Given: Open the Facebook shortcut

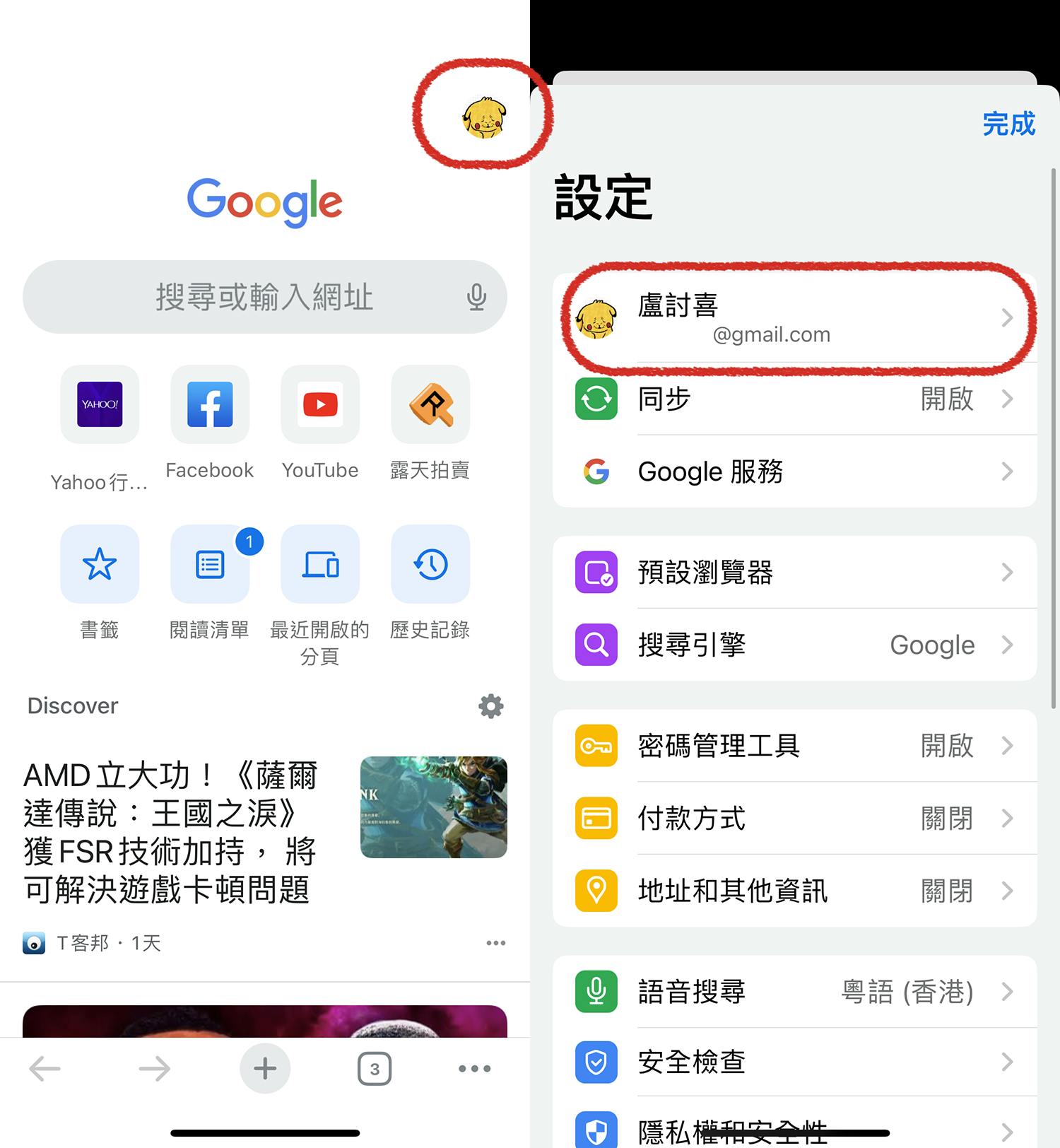Looking at the screenshot, I should [x=210, y=405].
